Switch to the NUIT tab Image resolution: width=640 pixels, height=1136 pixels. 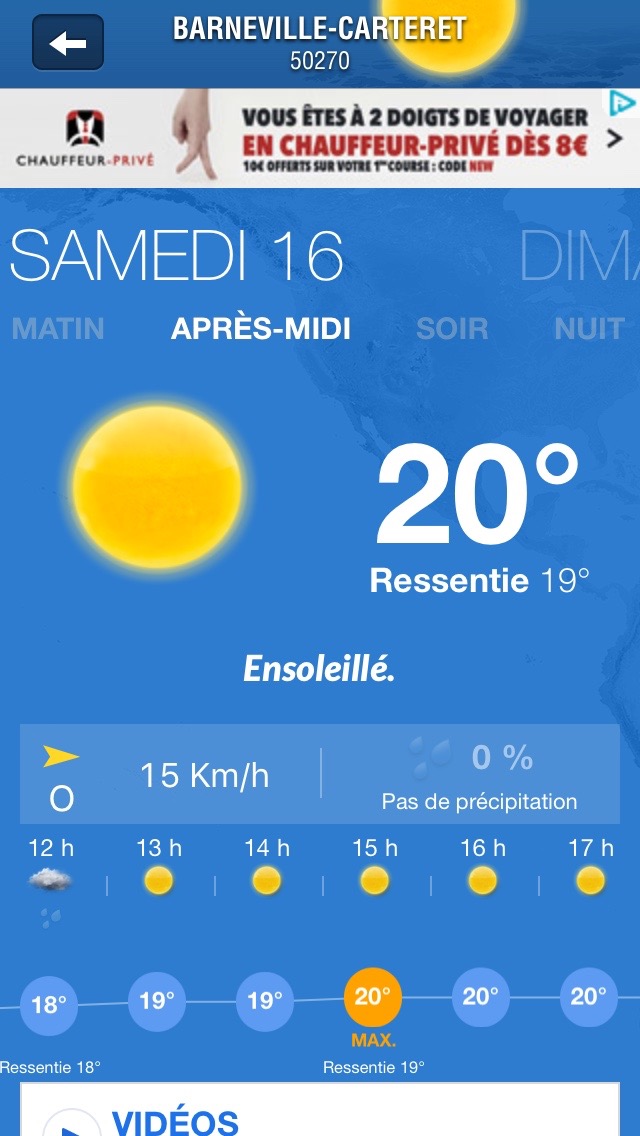coord(589,329)
